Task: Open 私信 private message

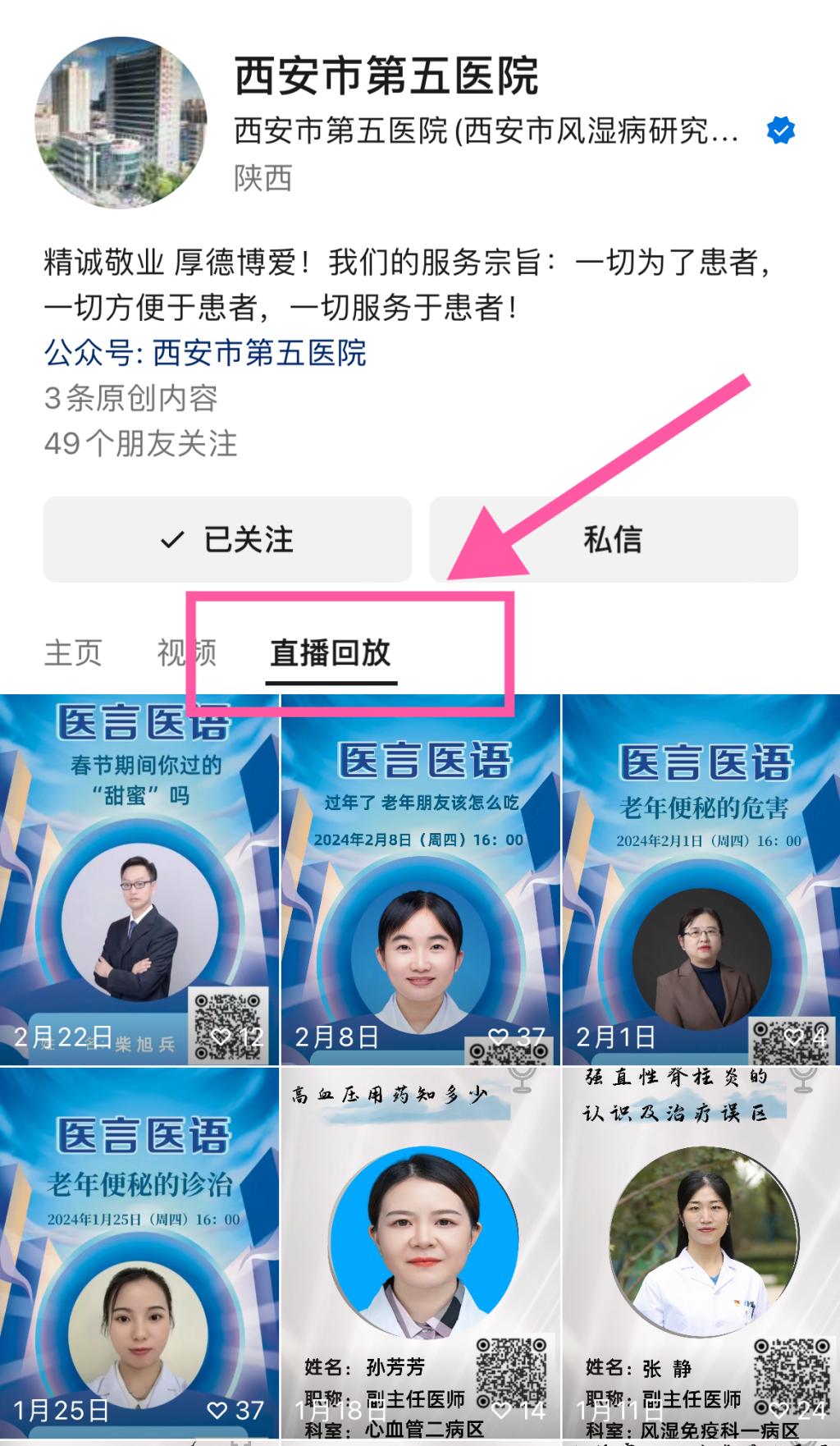Action: click(613, 539)
